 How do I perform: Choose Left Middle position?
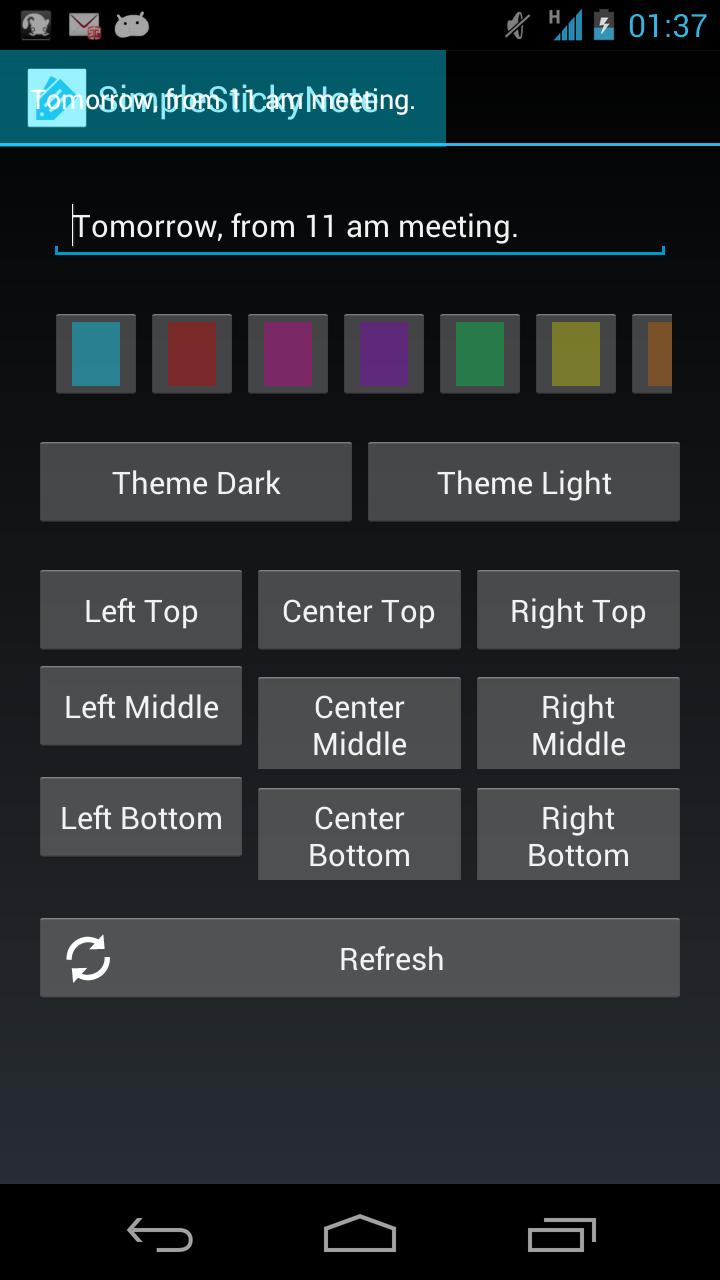[141, 706]
